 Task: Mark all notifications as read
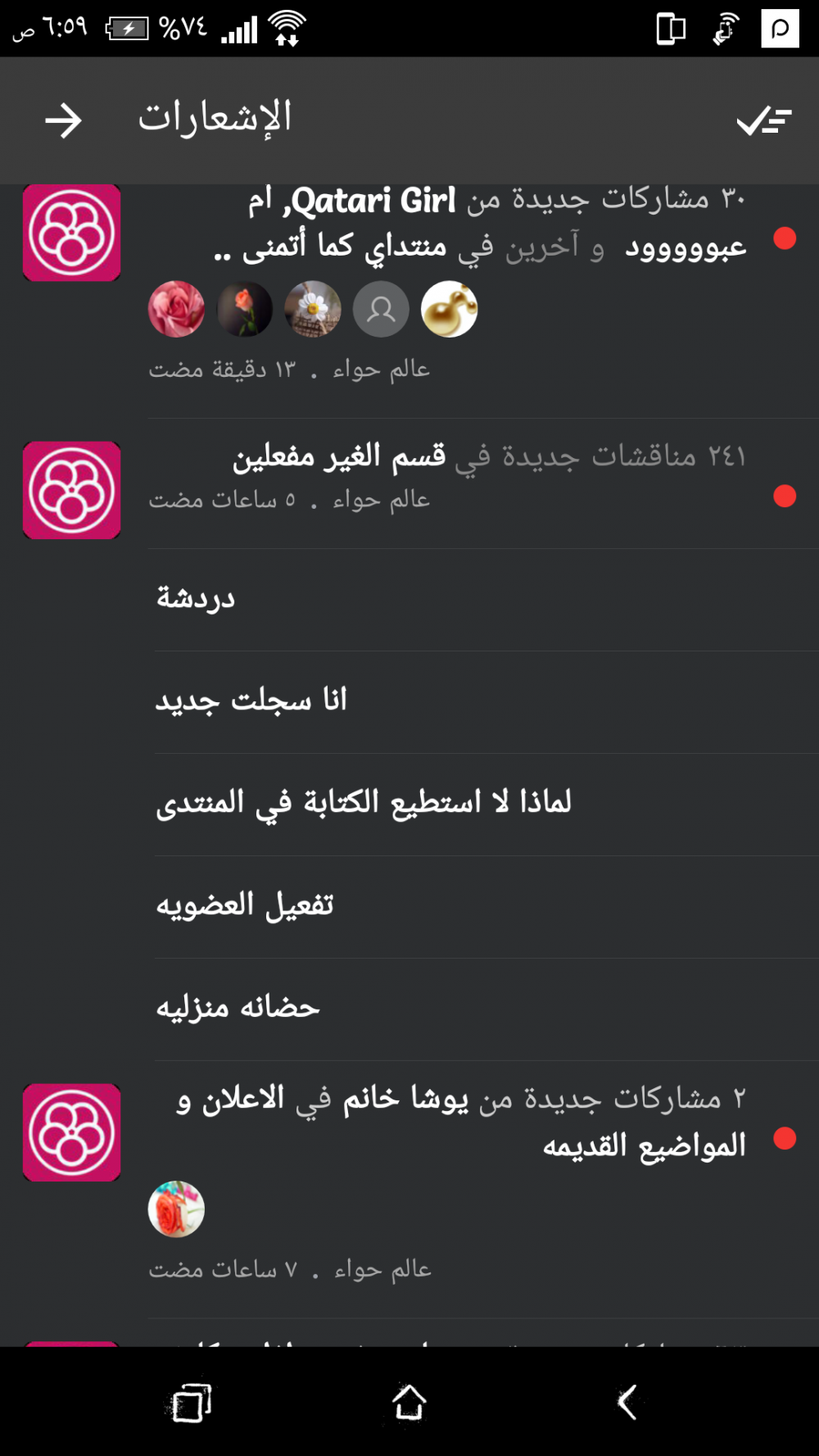click(763, 120)
